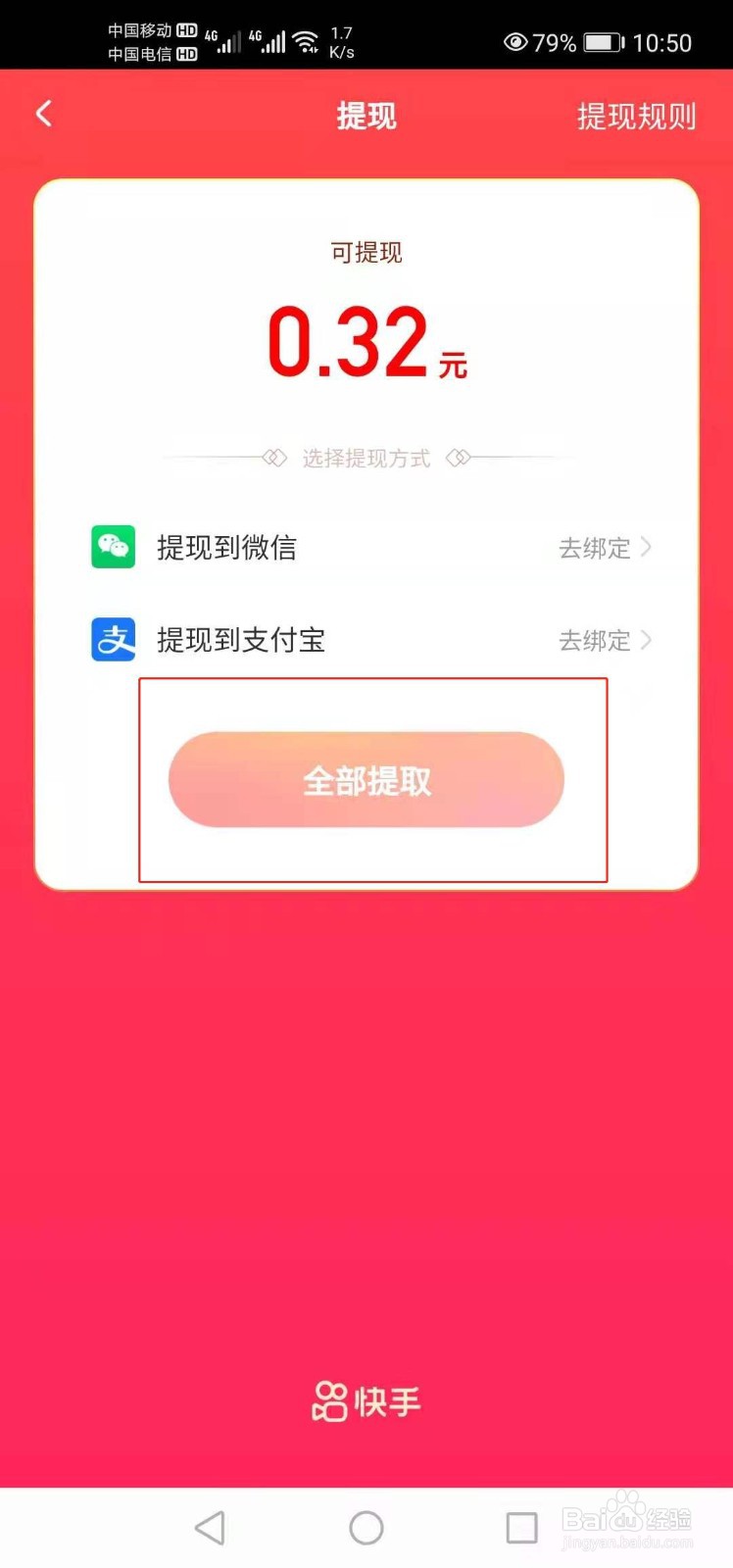Tap the eye comfort icon in status bar

click(x=514, y=42)
